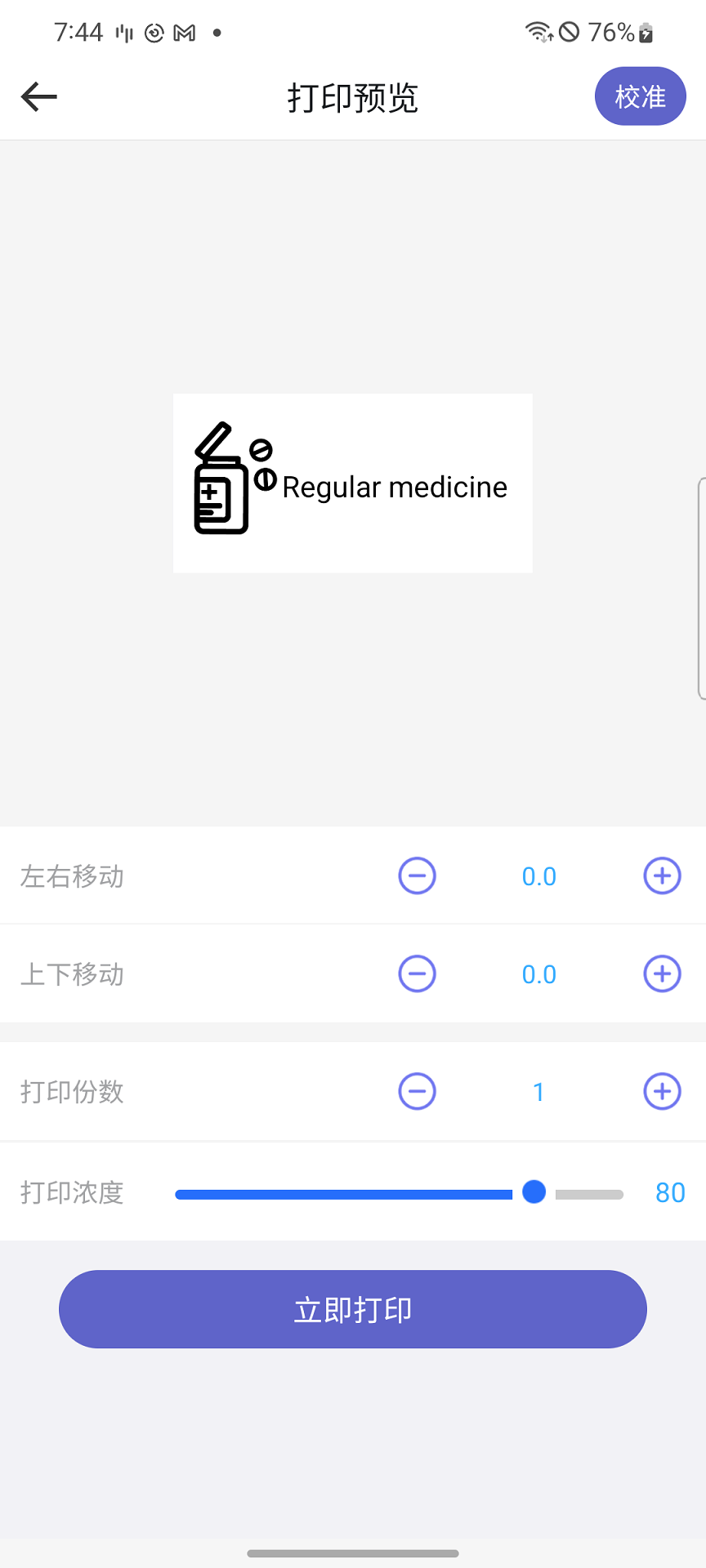Tap the minus icon to decrease 打印份数
The image size is (706, 1568).
(417, 1091)
